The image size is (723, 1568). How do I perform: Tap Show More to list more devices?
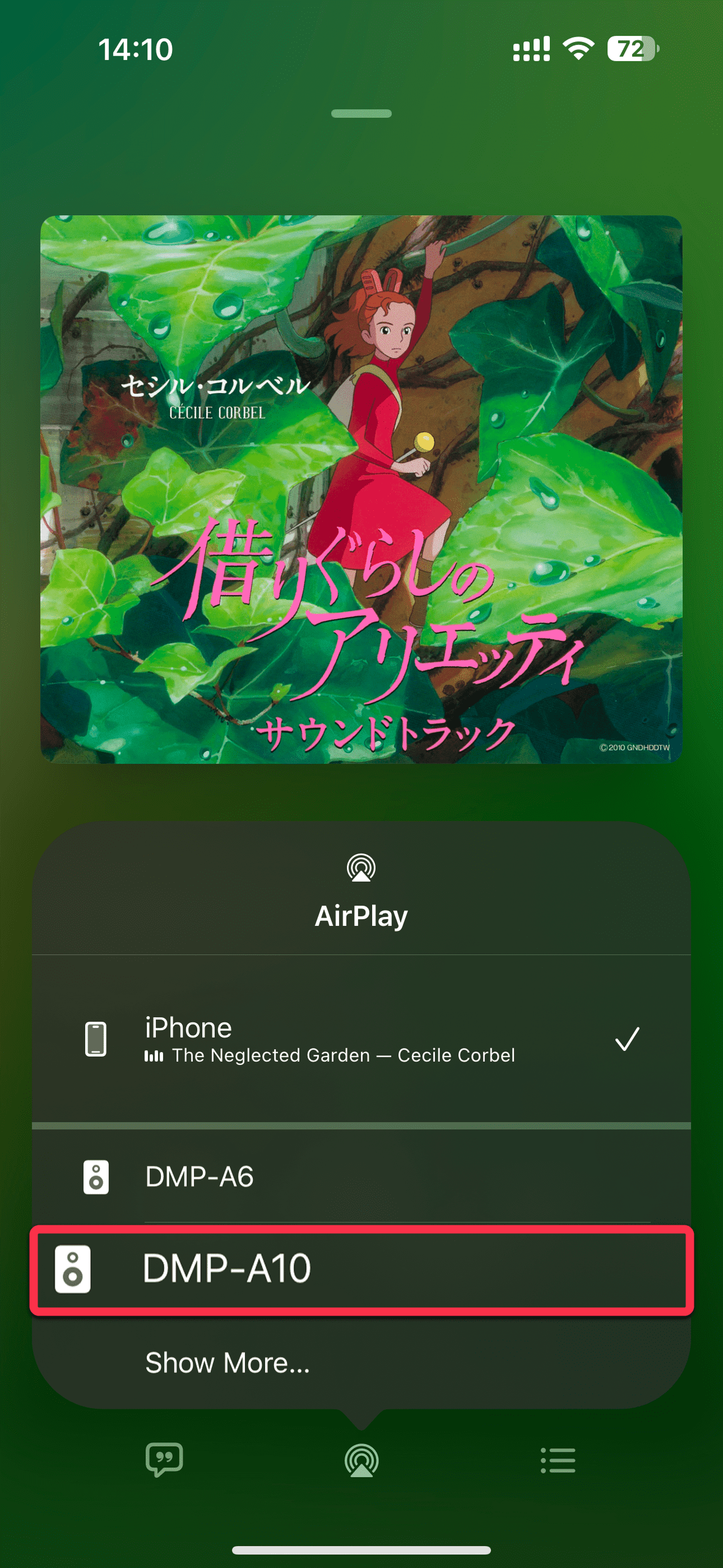[228, 1363]
